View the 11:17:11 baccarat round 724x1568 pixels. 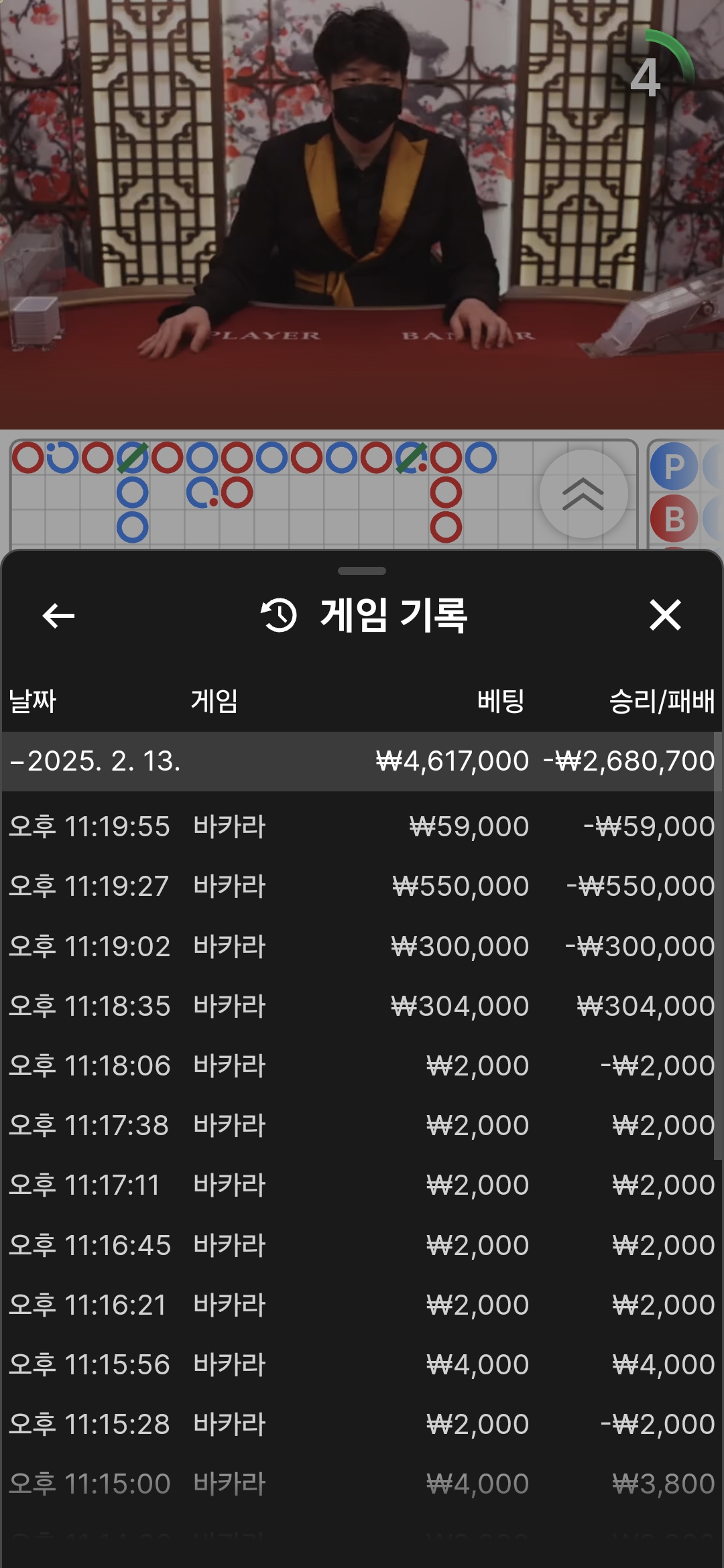tap(362, 1185)
